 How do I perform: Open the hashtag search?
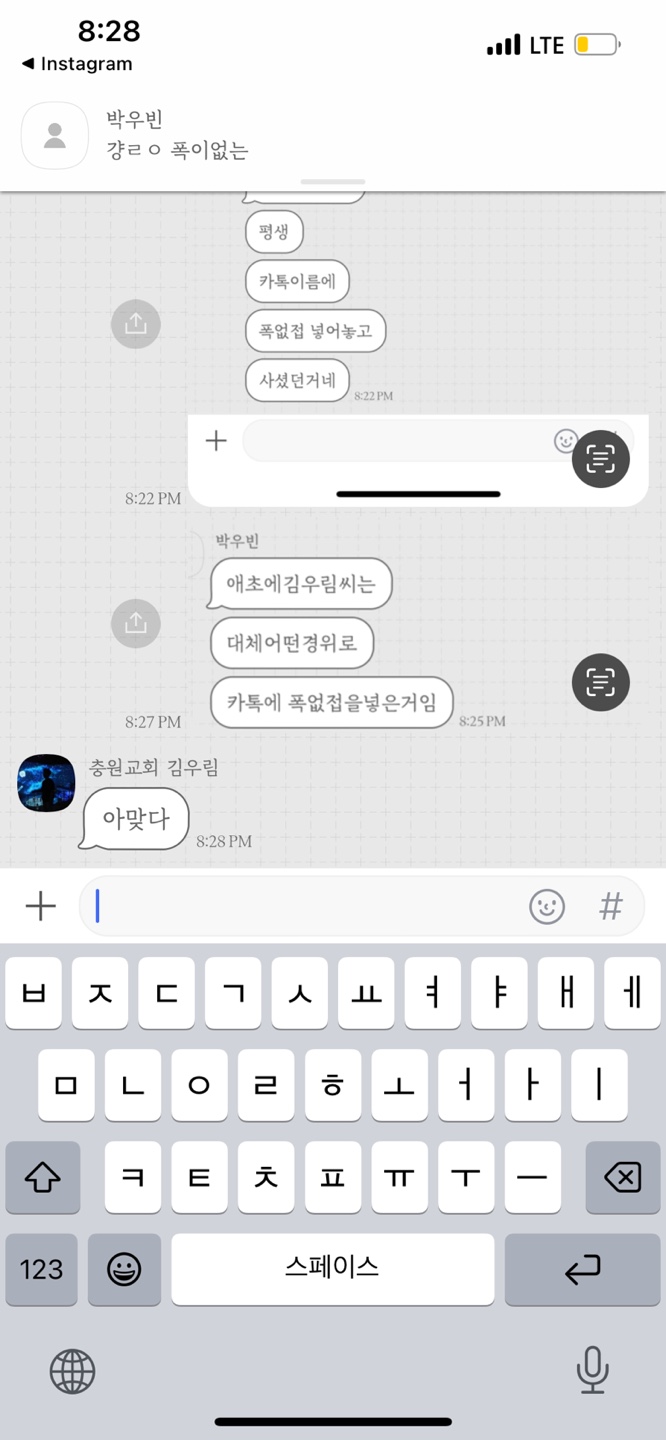(610, 906)
